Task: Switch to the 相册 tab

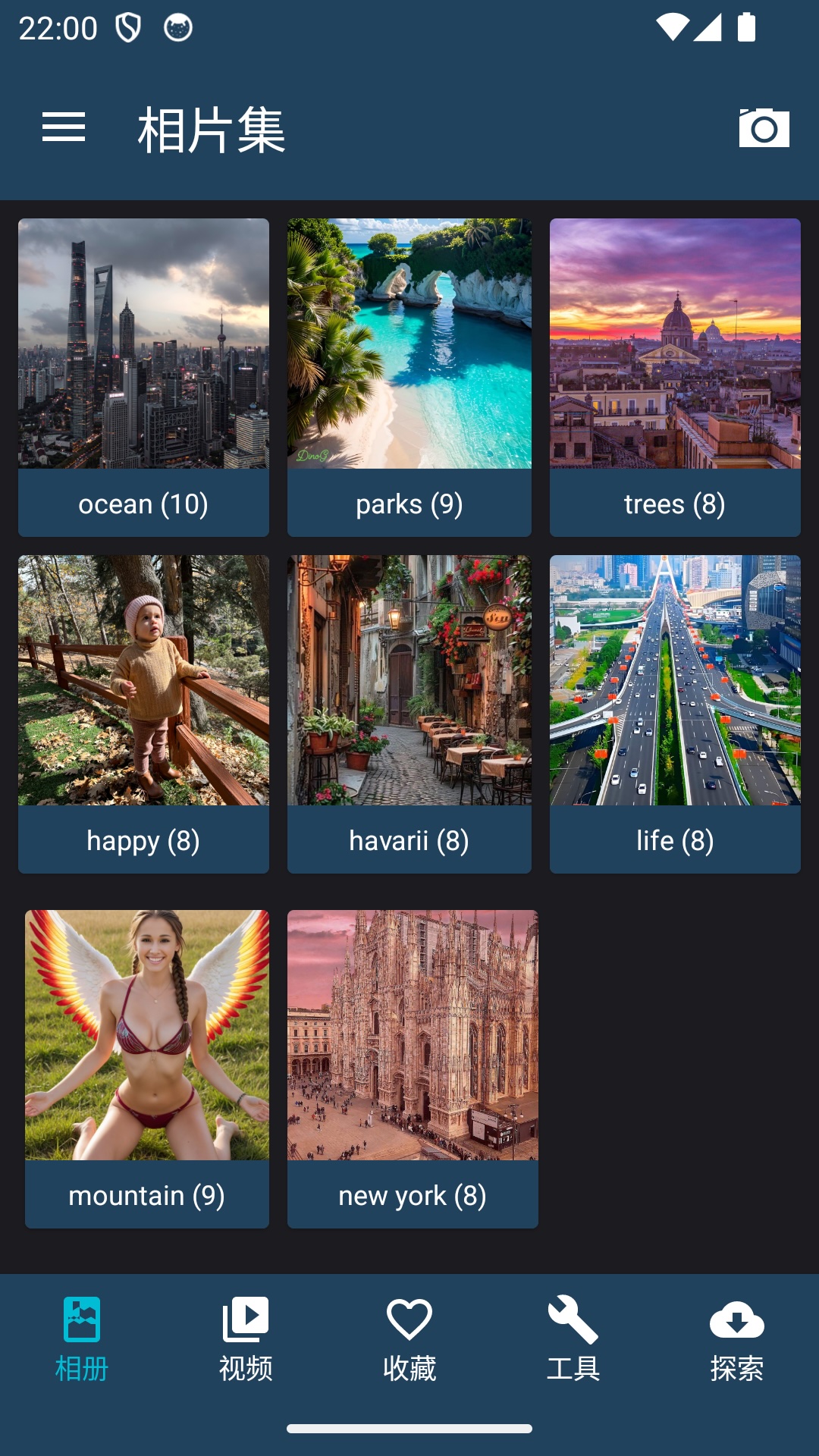Action: coord(82,1339)
